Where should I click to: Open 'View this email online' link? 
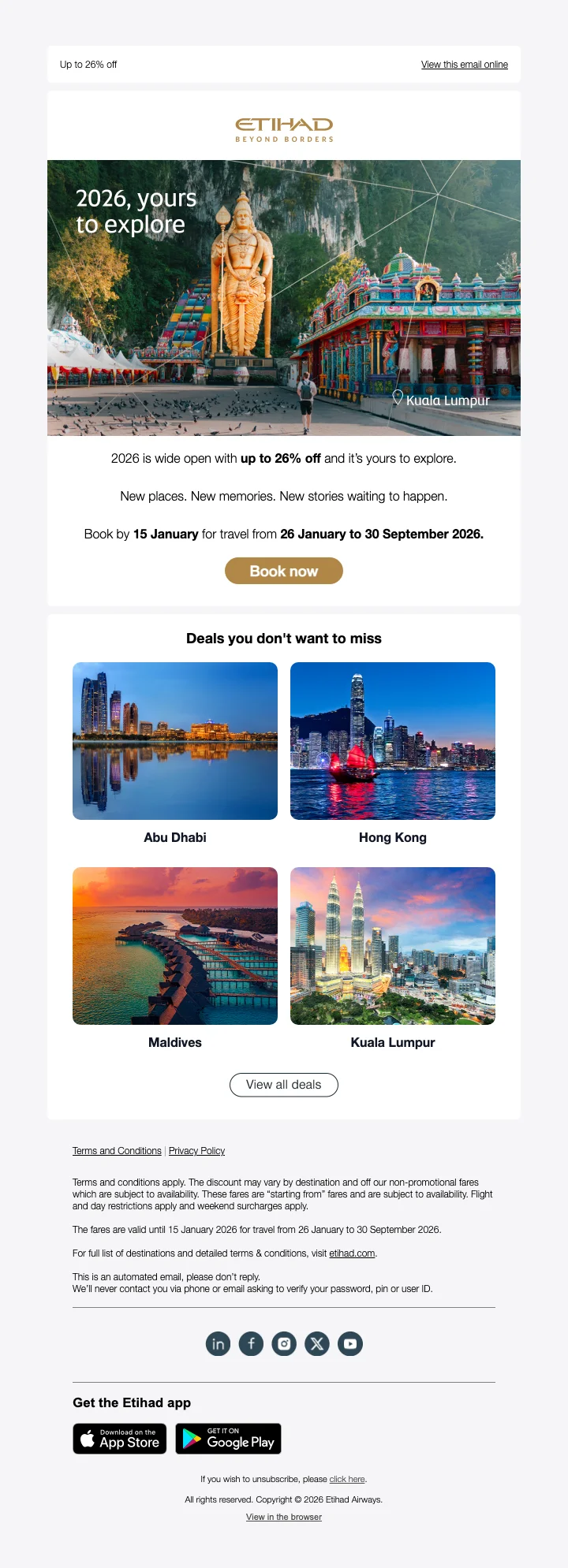(x=464, y=65)
